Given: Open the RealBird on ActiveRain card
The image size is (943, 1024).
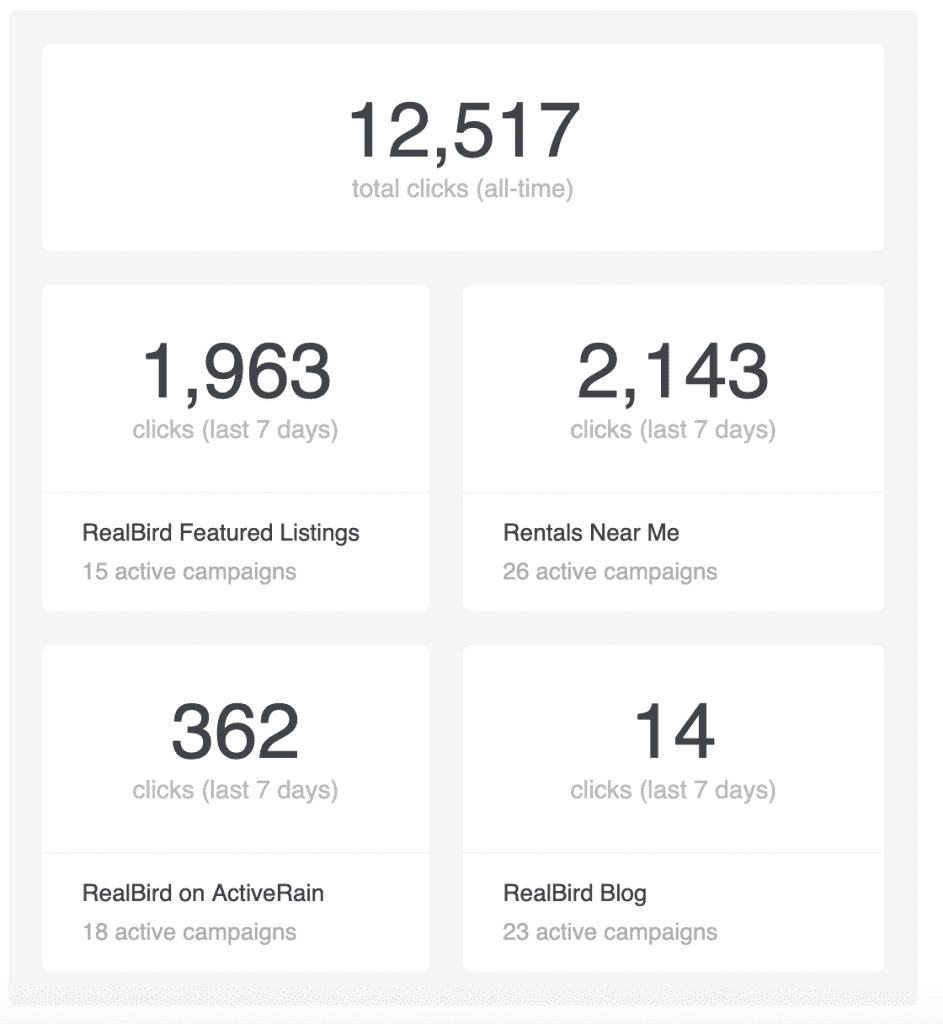Looking at the screenshot, I should [203, 893].
